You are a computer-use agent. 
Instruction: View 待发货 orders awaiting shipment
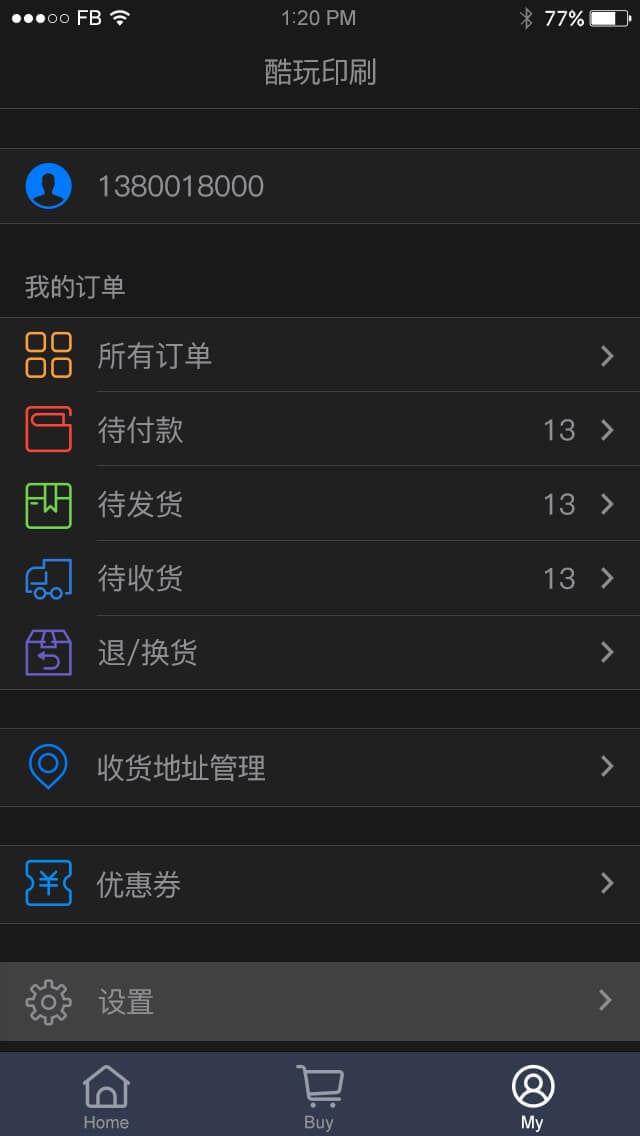click(320, 504)
